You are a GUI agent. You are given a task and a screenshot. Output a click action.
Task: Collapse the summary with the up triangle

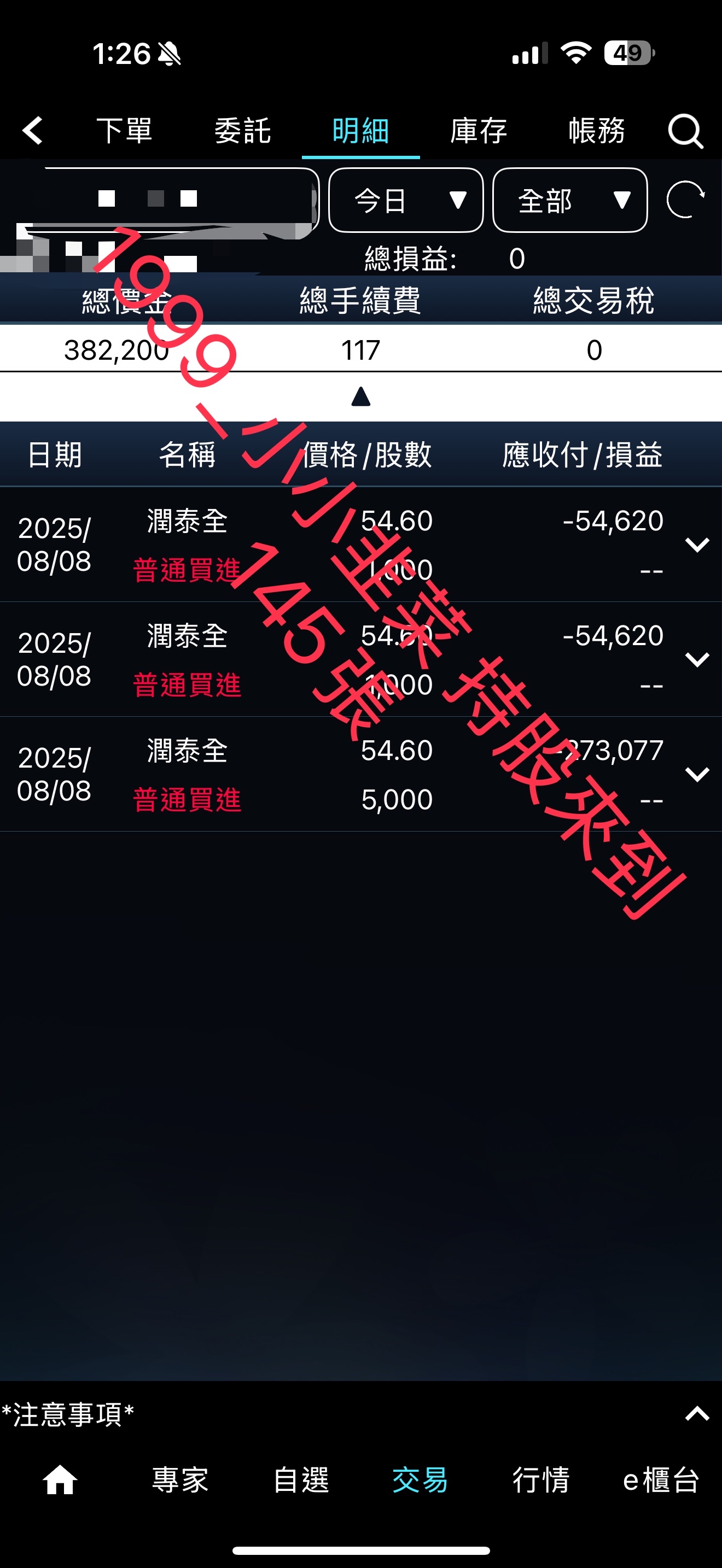[x=361, y=397]
